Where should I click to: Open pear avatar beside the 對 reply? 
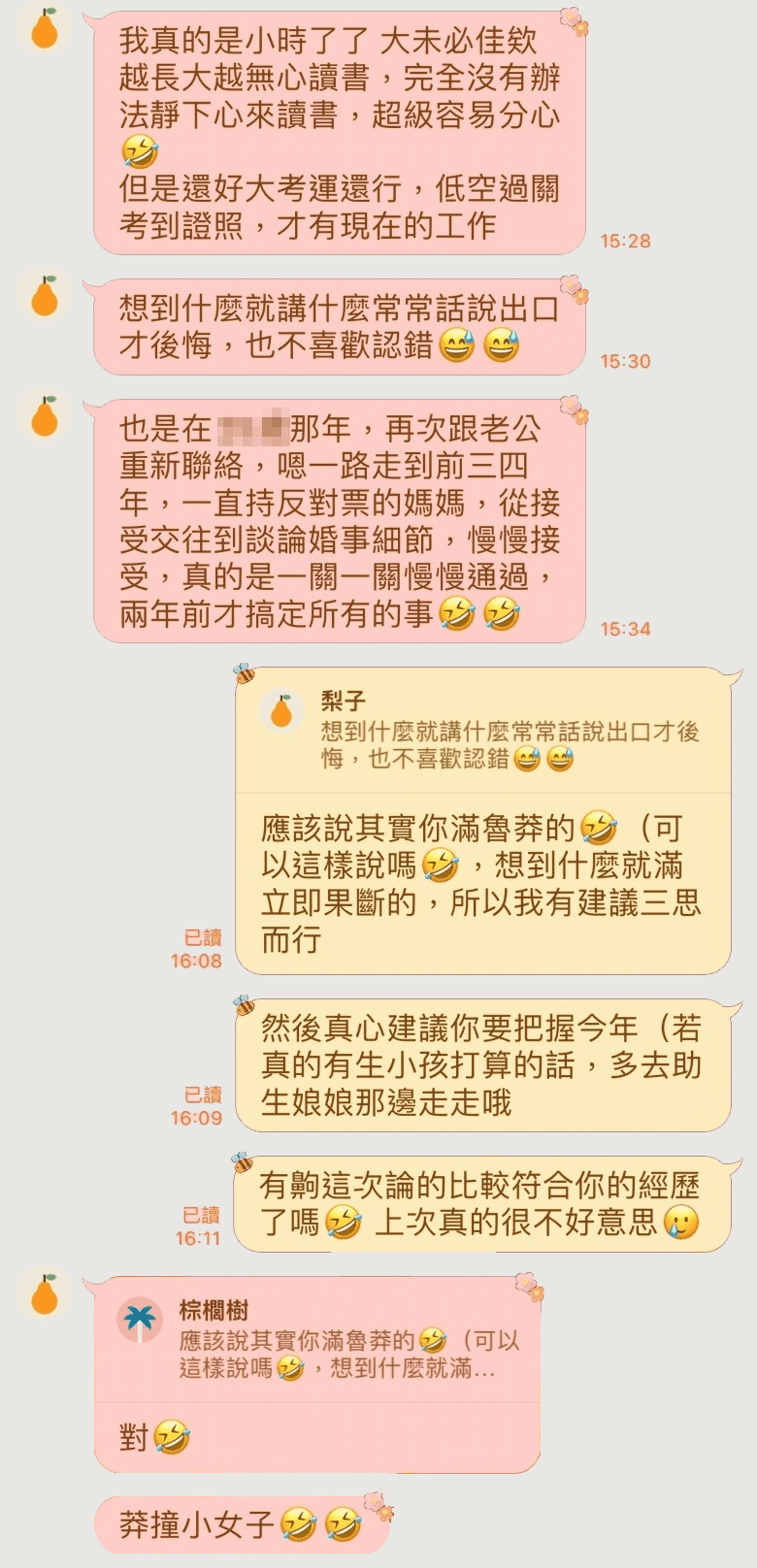pos(45,1293)
